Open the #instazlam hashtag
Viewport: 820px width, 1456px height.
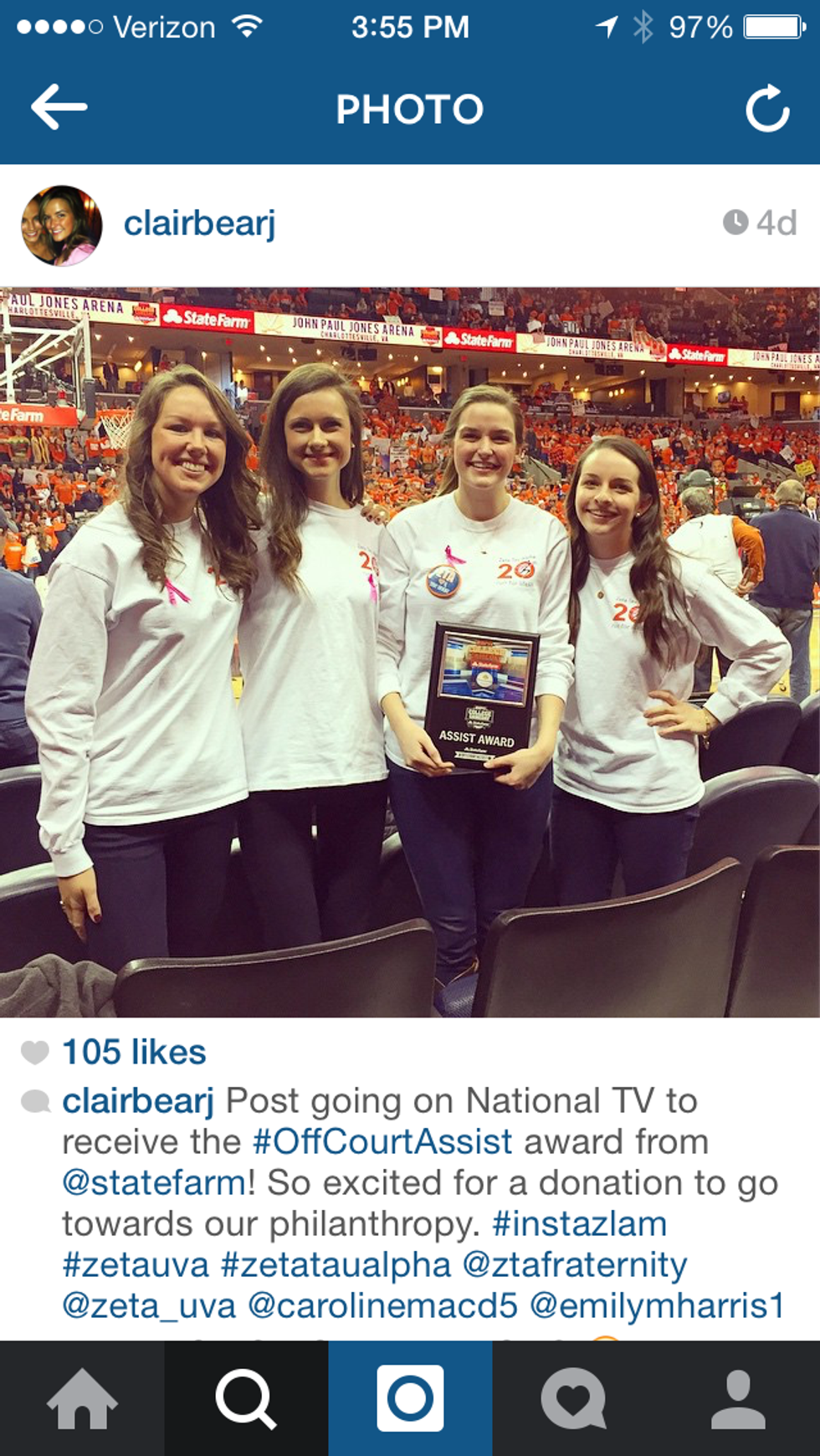click(579, 1223)
